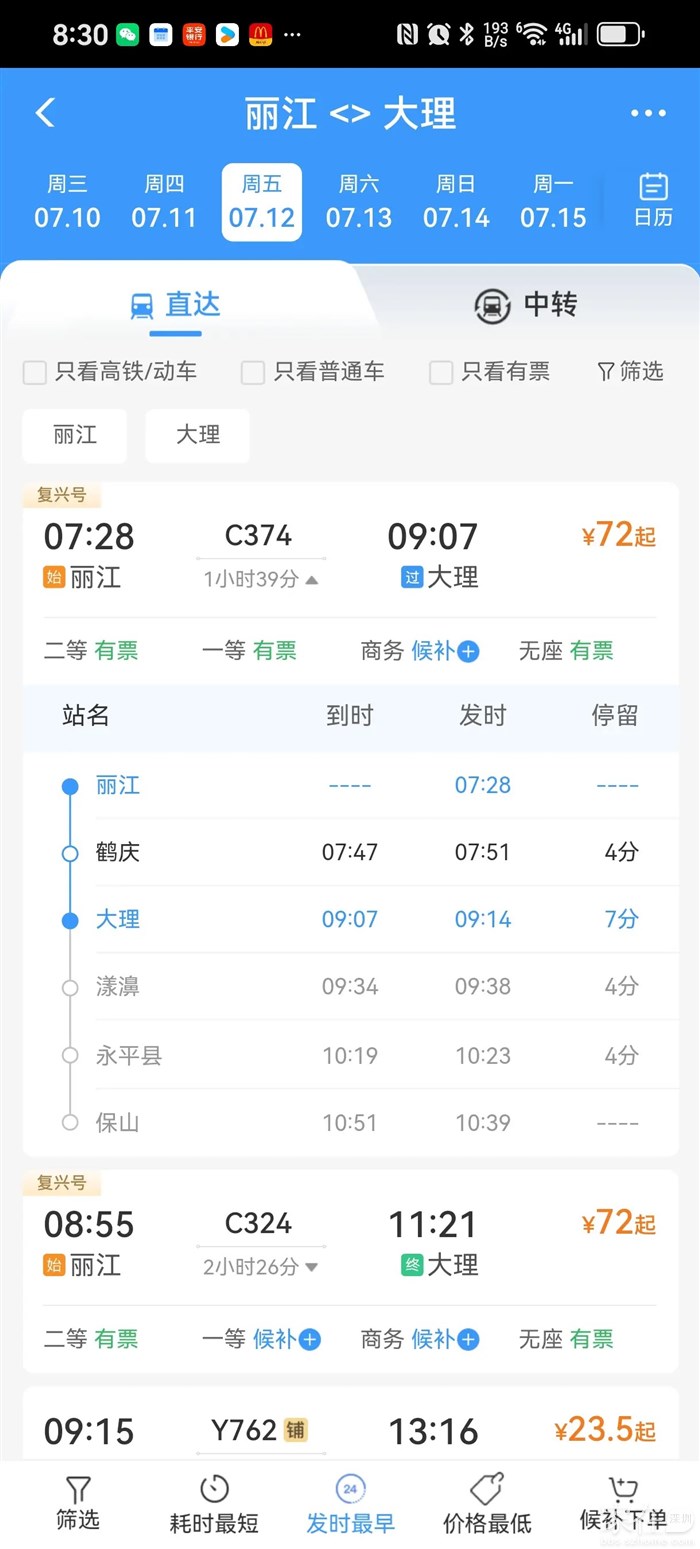Go back from the 丽江-大理 results
The image size is (700, 1549).
[45, 113]
